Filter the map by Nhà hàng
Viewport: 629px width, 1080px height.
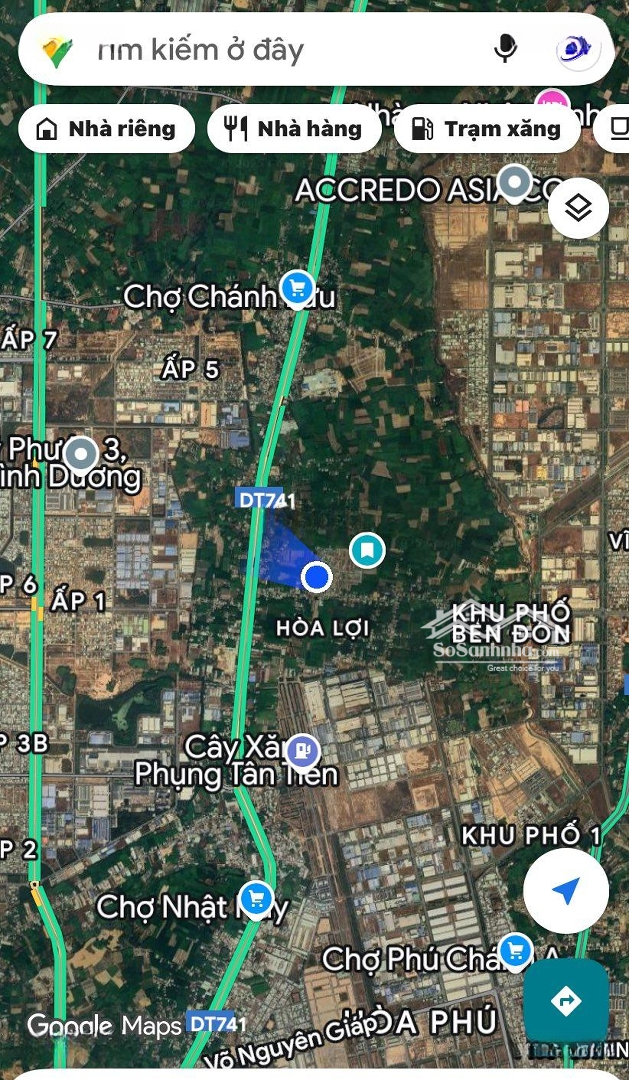(x=294, y=129)
